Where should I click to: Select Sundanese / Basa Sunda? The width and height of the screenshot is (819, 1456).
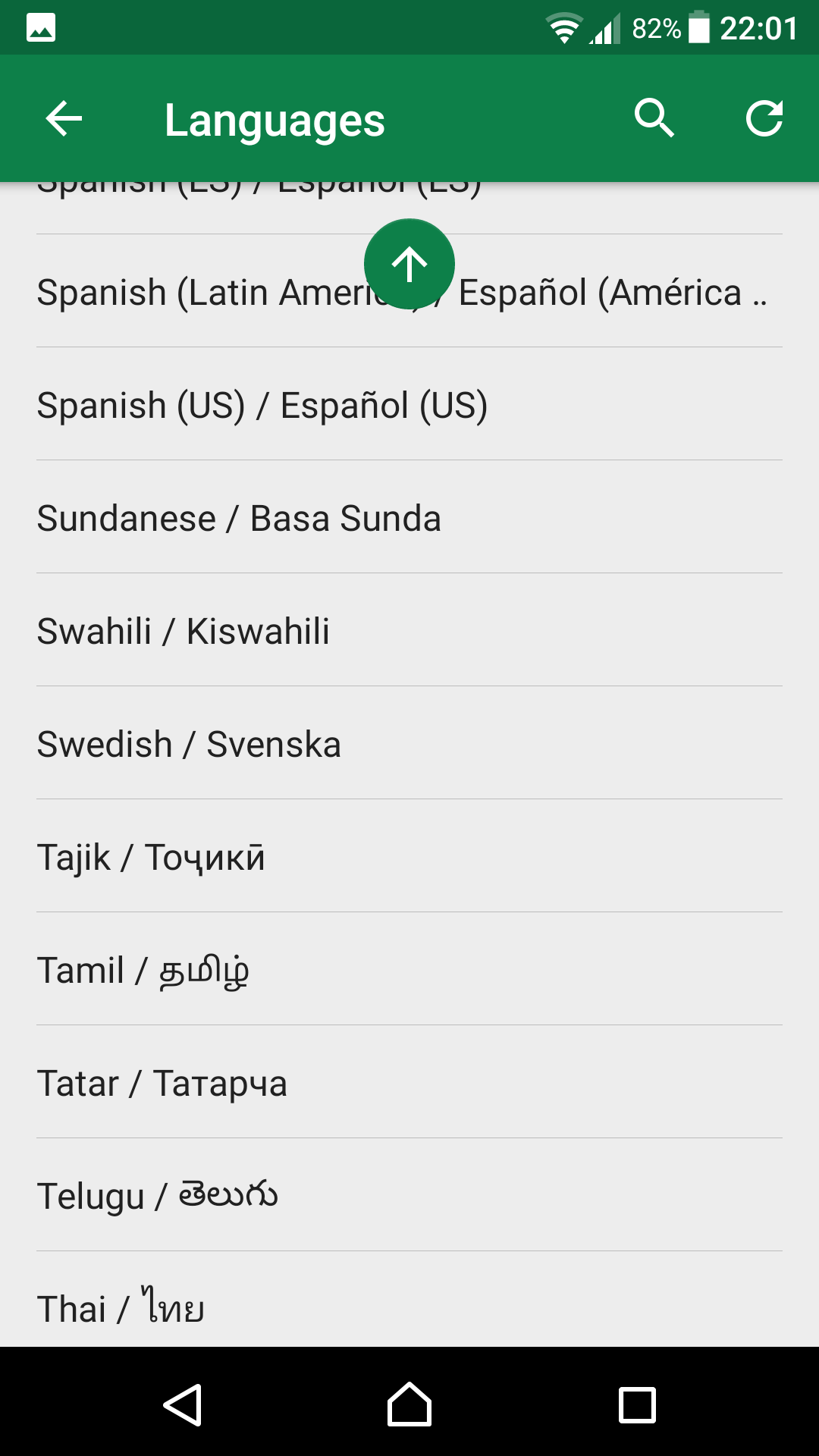pyautogui.click(x=409, y=517)
